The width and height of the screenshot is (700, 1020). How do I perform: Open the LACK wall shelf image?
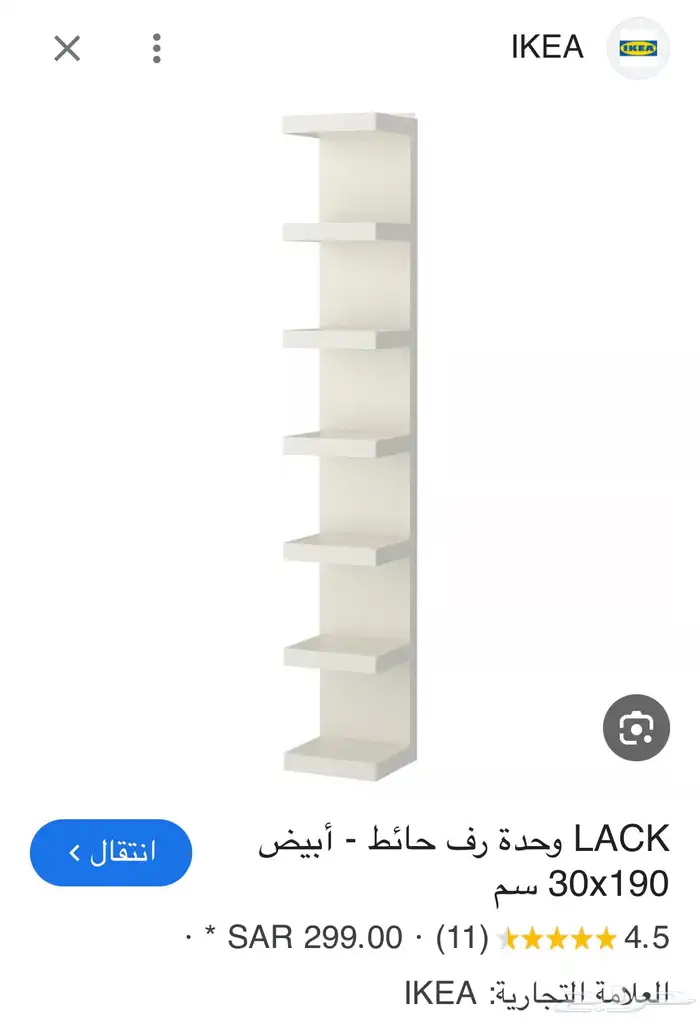click(350, 446)
